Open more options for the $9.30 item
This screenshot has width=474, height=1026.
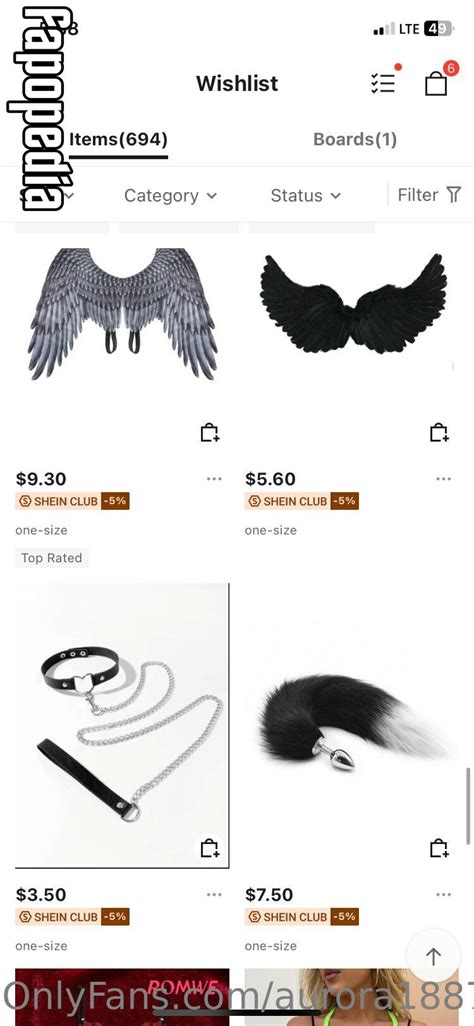(x=214, y=479)
